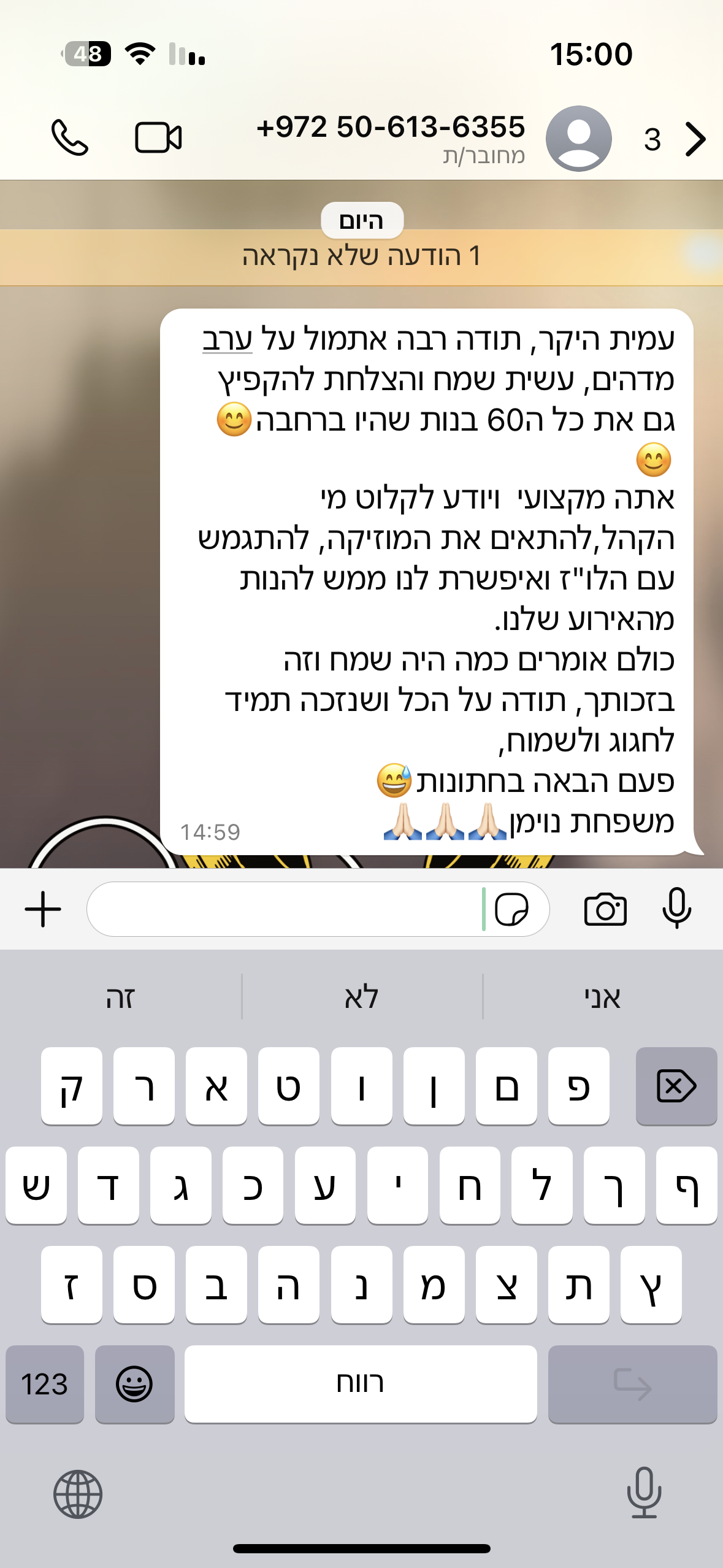Select the keyboard suggestion זה
The width and height of the screenshot is (723, 1568).
coord(120,997)
